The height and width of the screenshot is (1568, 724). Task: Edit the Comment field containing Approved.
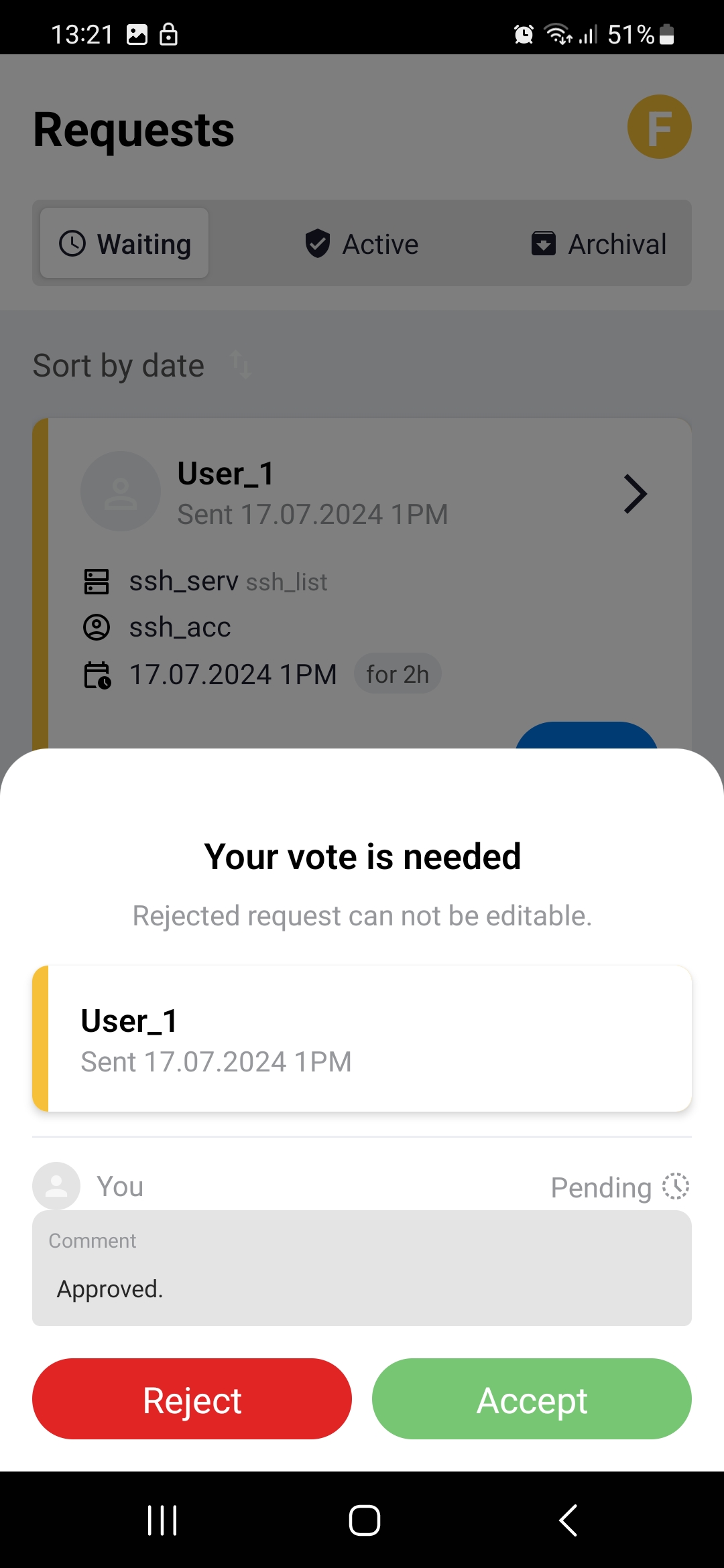click(362, 1268)
